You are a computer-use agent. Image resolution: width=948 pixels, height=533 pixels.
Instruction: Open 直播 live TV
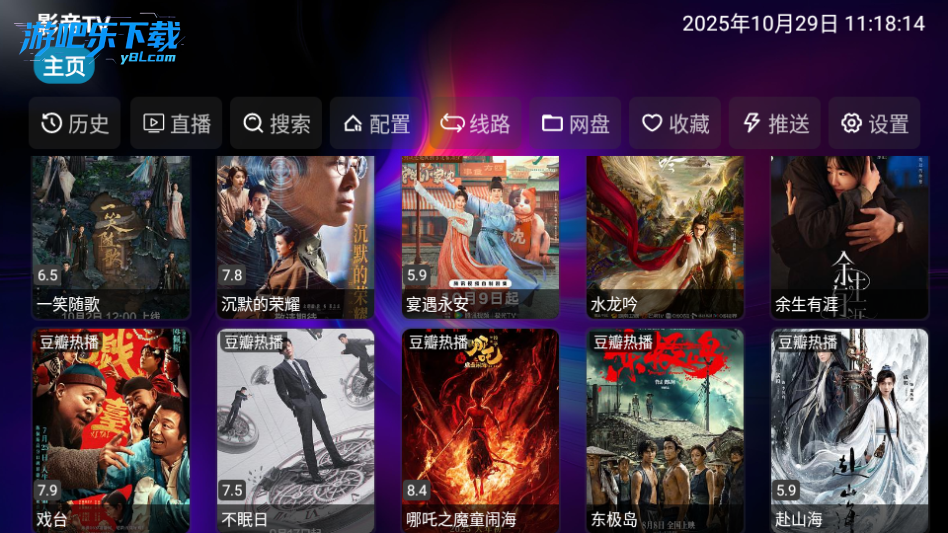[176, 123]
